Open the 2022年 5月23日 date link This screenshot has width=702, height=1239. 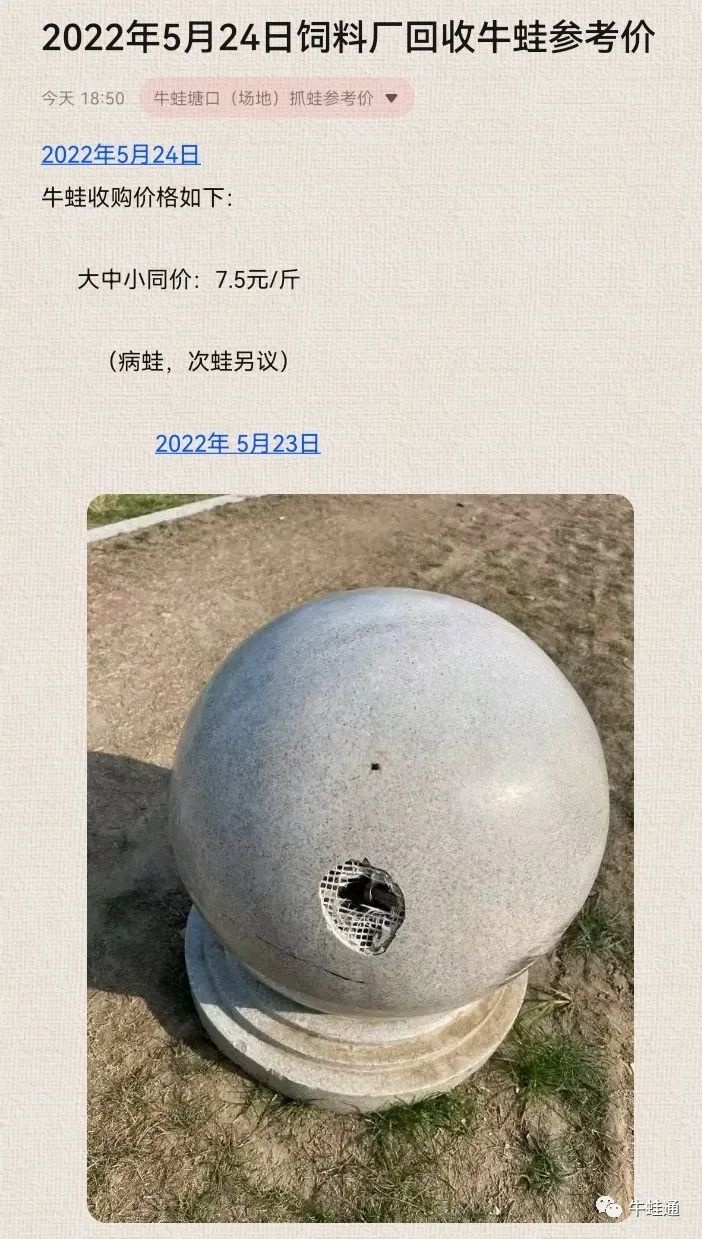(237, 443)
